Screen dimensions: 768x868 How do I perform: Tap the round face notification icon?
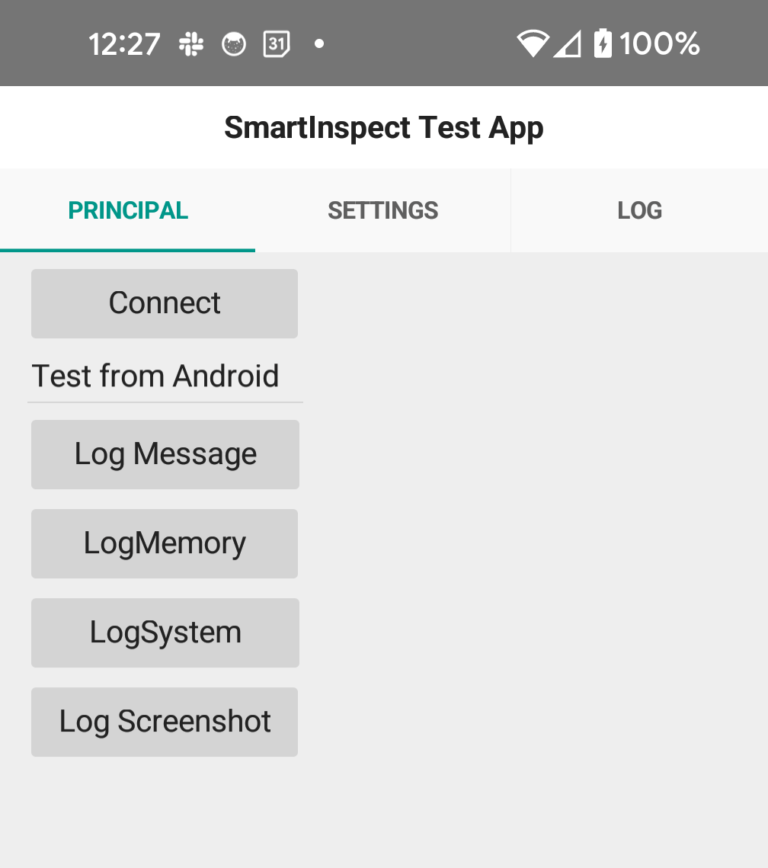tap(232, 43)
